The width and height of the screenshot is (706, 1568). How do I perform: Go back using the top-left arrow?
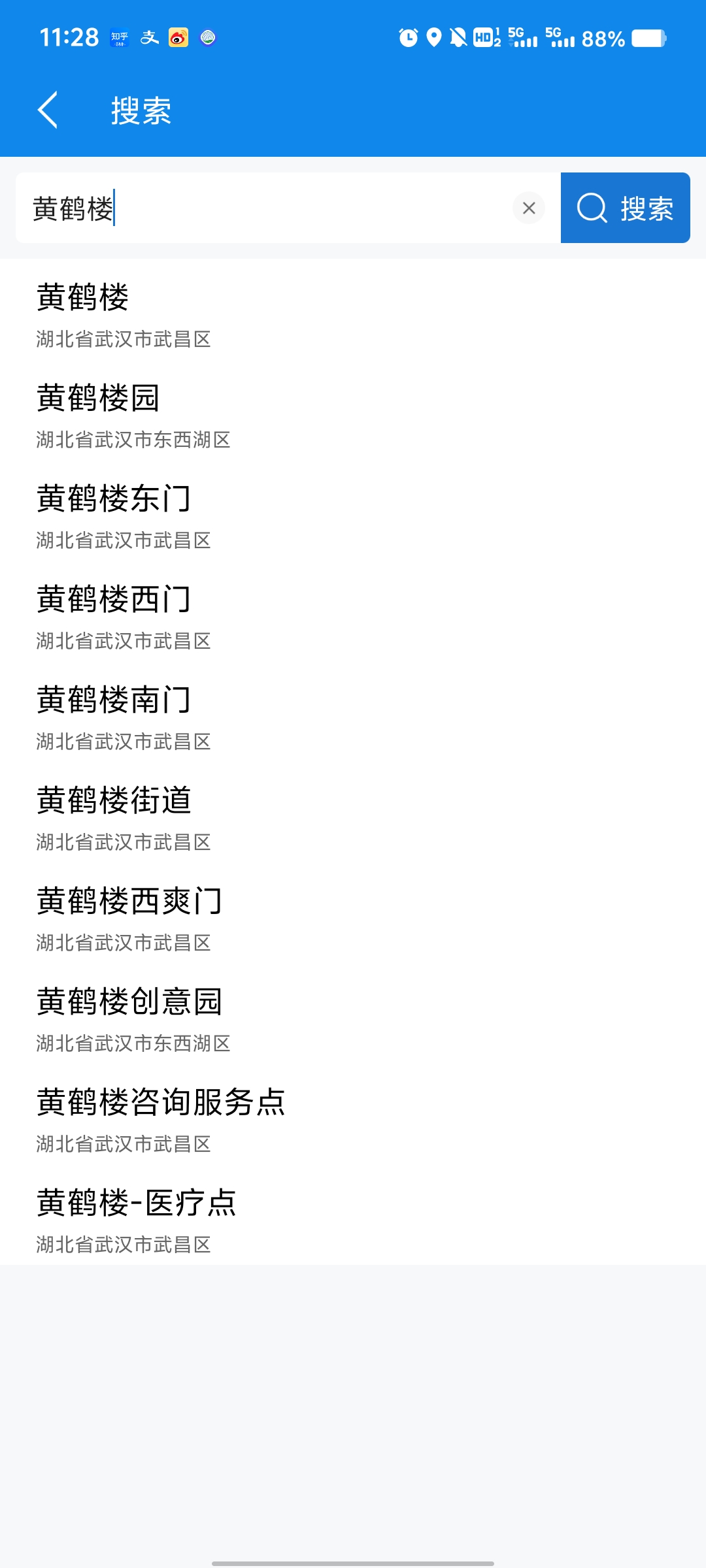(x=48, y=110)
